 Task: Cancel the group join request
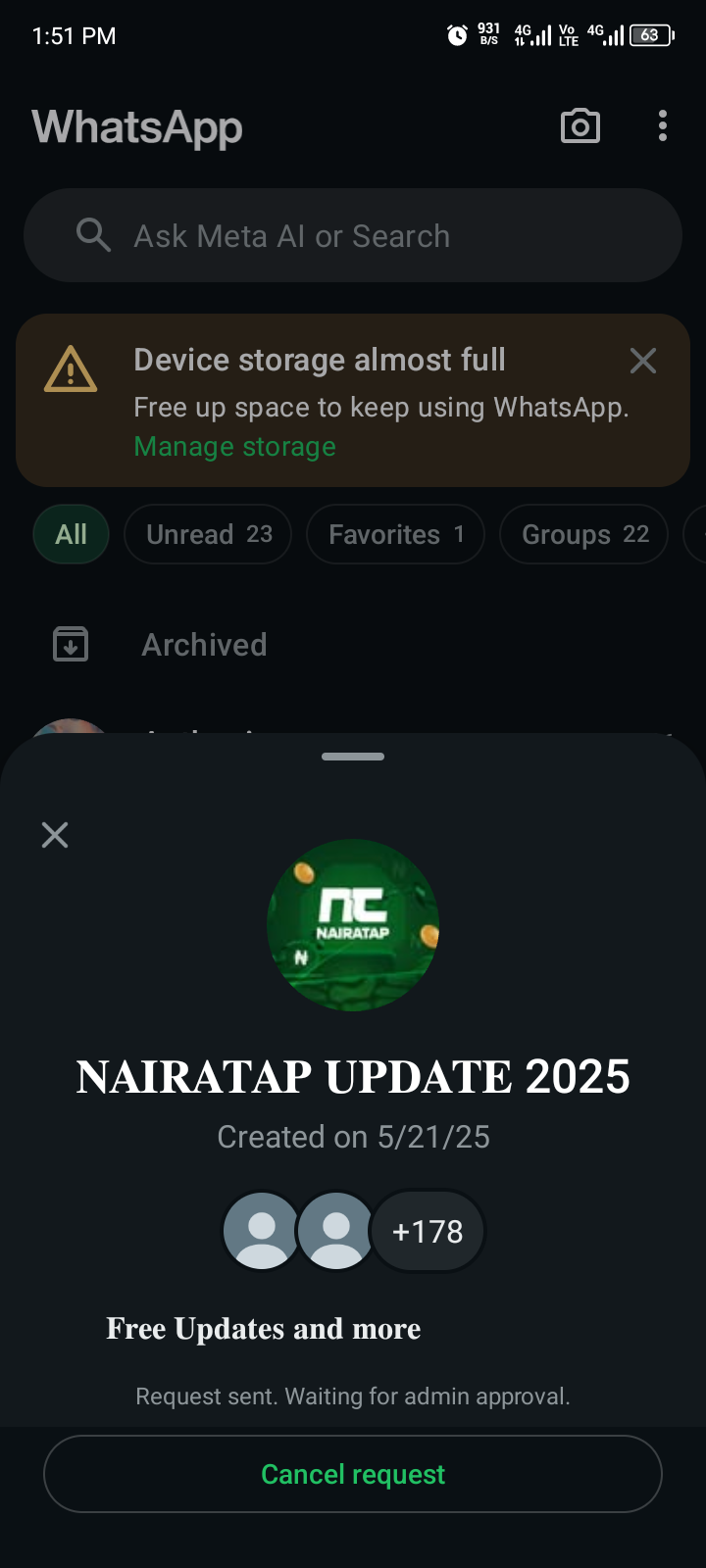[353, 1474]
